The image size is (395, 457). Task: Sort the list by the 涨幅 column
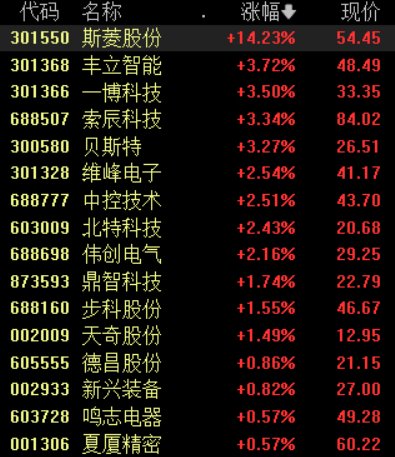(268, 12)
